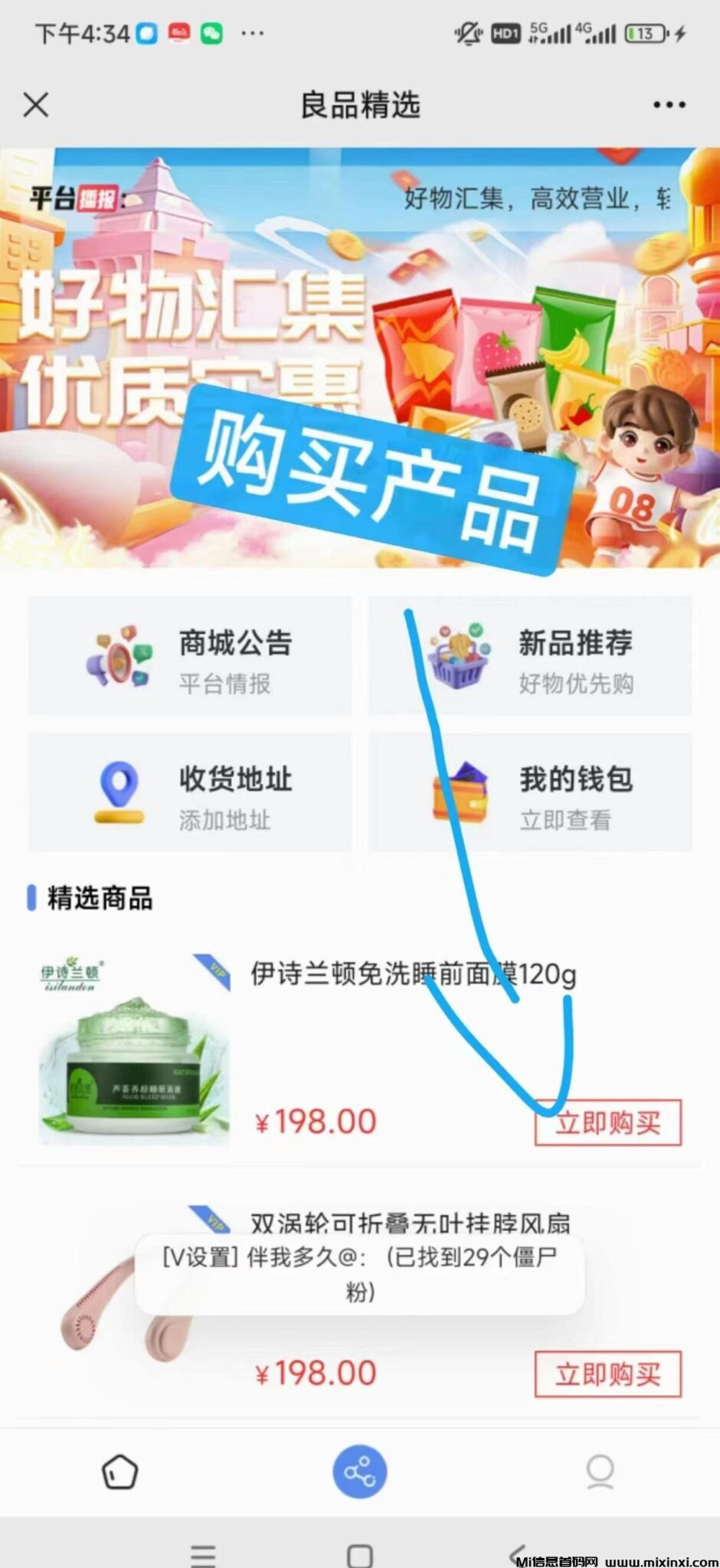Open 我的钱包 wallet
Image resolution: width=720 pixels, height=1568 pixels.
coord(530,793)
